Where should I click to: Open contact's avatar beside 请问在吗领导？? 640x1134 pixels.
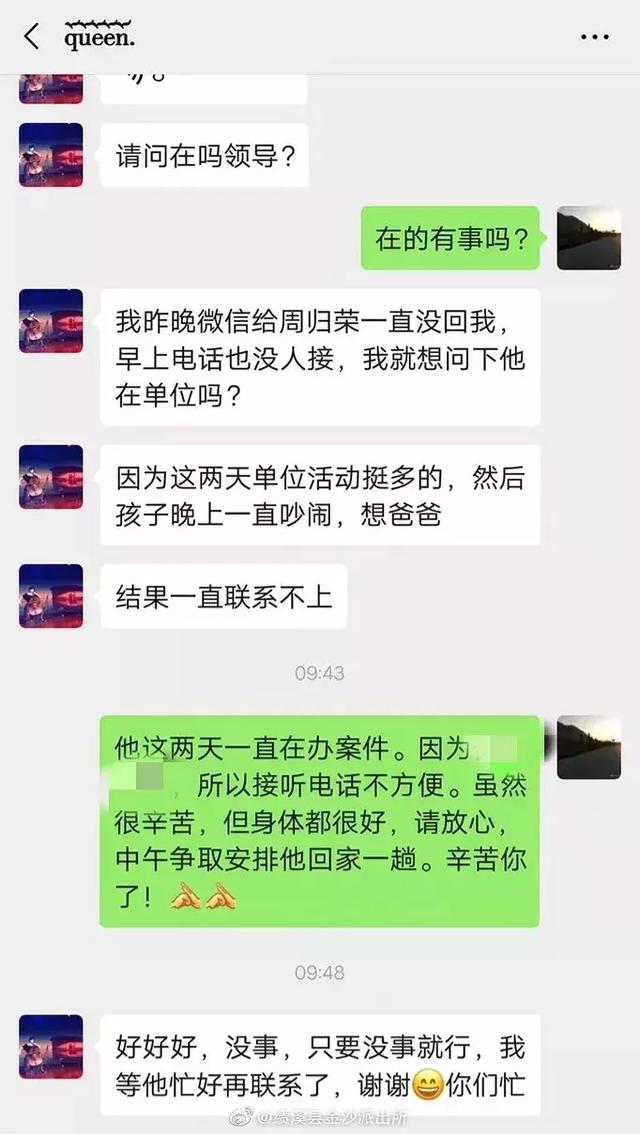point(51,155)
